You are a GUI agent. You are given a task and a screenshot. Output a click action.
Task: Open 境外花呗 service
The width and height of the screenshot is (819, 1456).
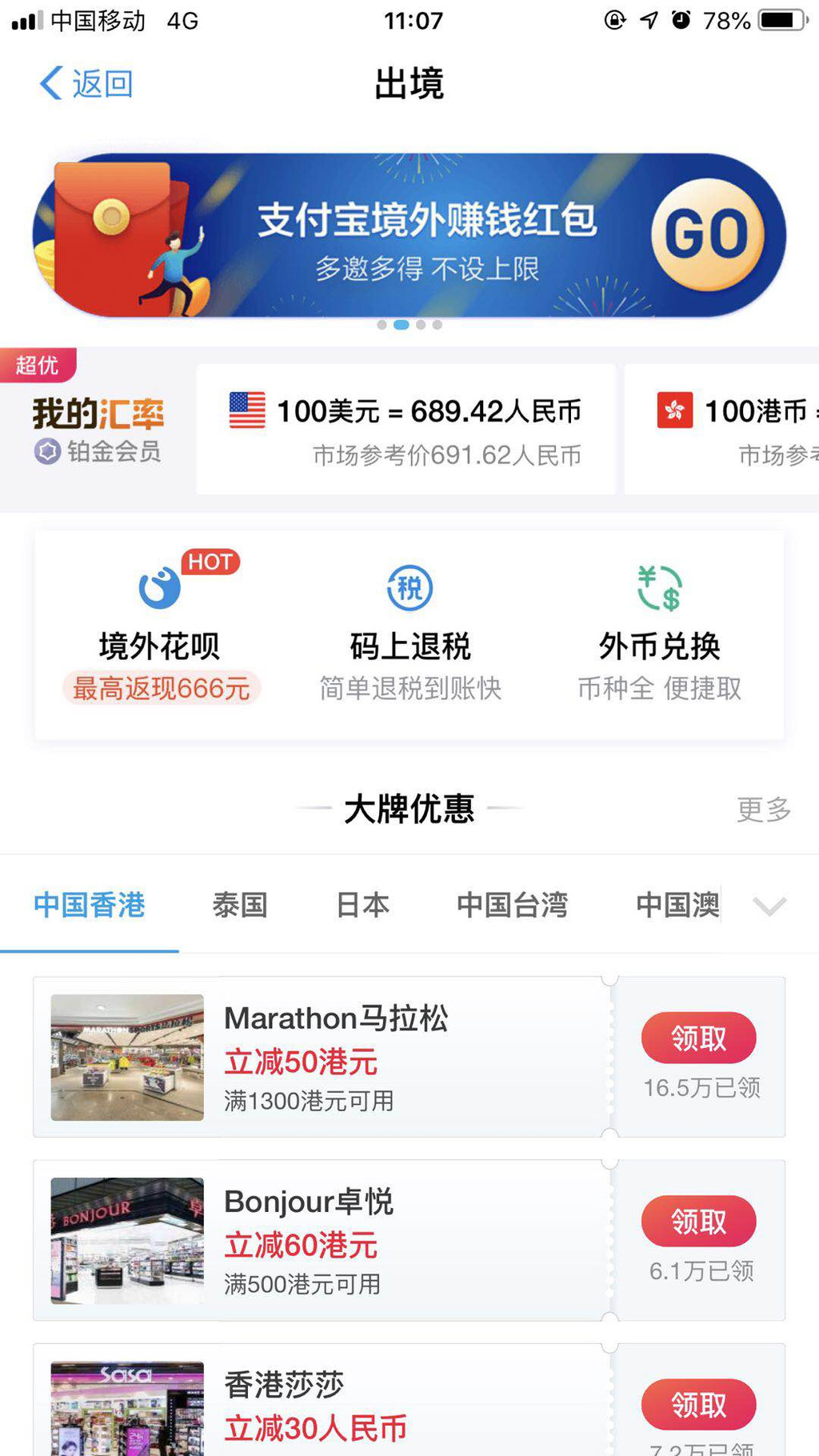click(x=160, y=632)
